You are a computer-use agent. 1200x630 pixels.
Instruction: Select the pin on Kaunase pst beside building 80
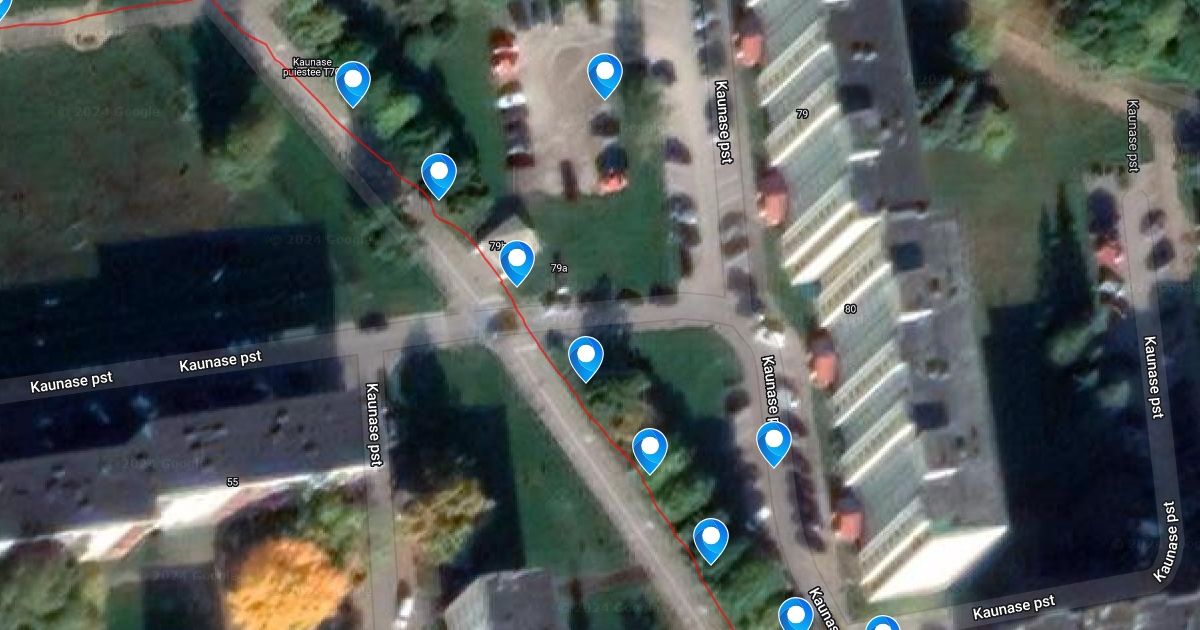[774, 444]
